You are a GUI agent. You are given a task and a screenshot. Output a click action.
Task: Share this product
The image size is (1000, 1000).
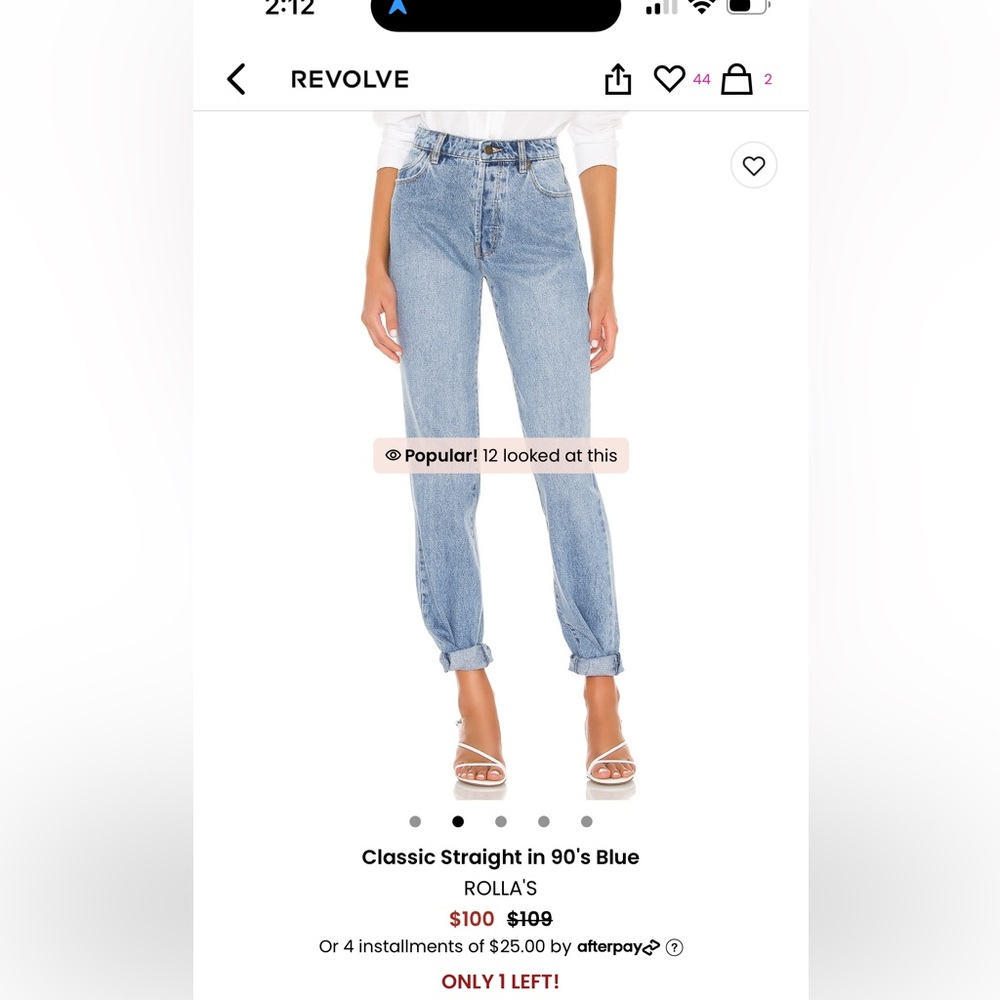point(618,79)
